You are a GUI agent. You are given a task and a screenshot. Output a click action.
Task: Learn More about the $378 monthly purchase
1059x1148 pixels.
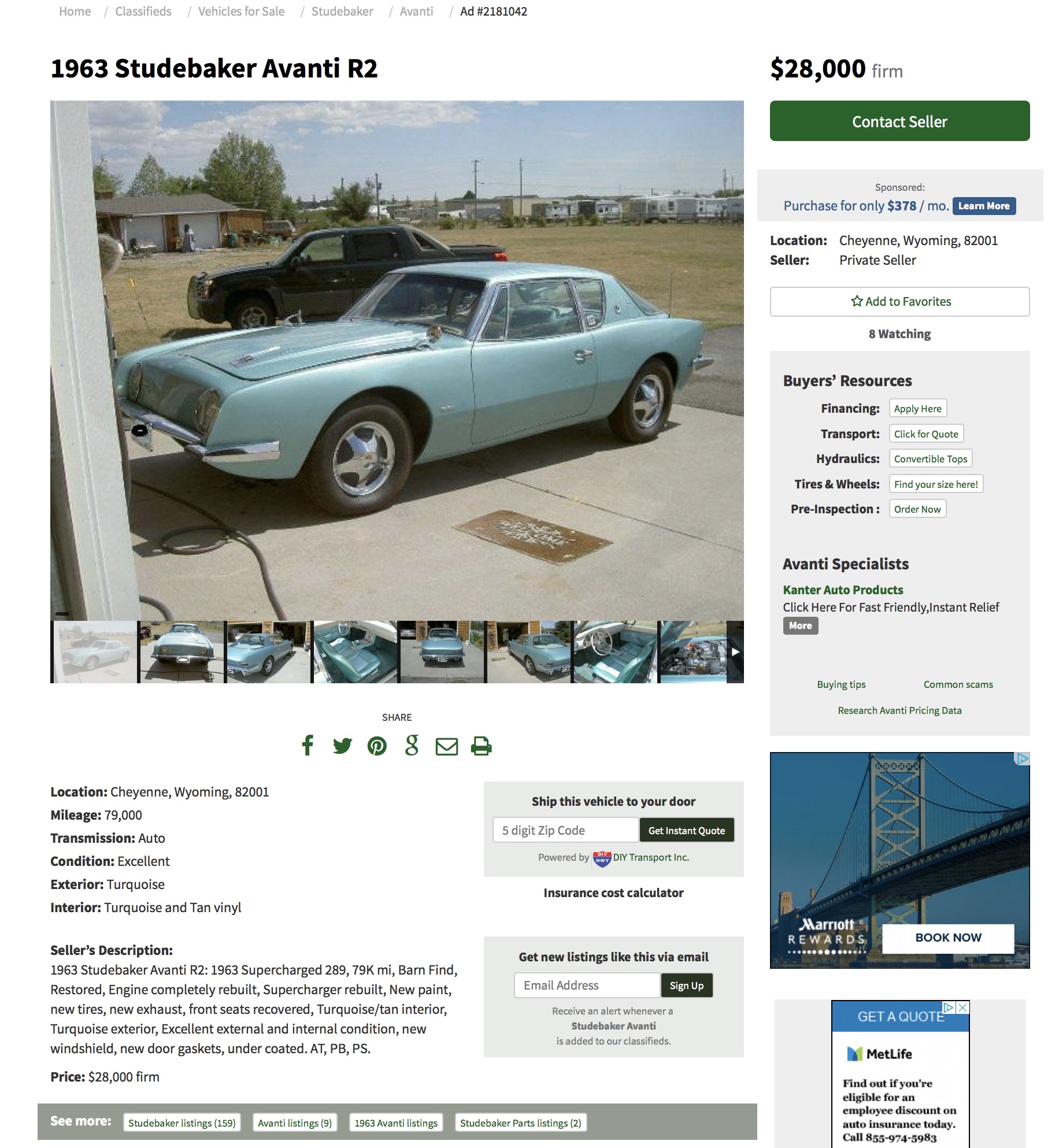click(x=983, y=206)
